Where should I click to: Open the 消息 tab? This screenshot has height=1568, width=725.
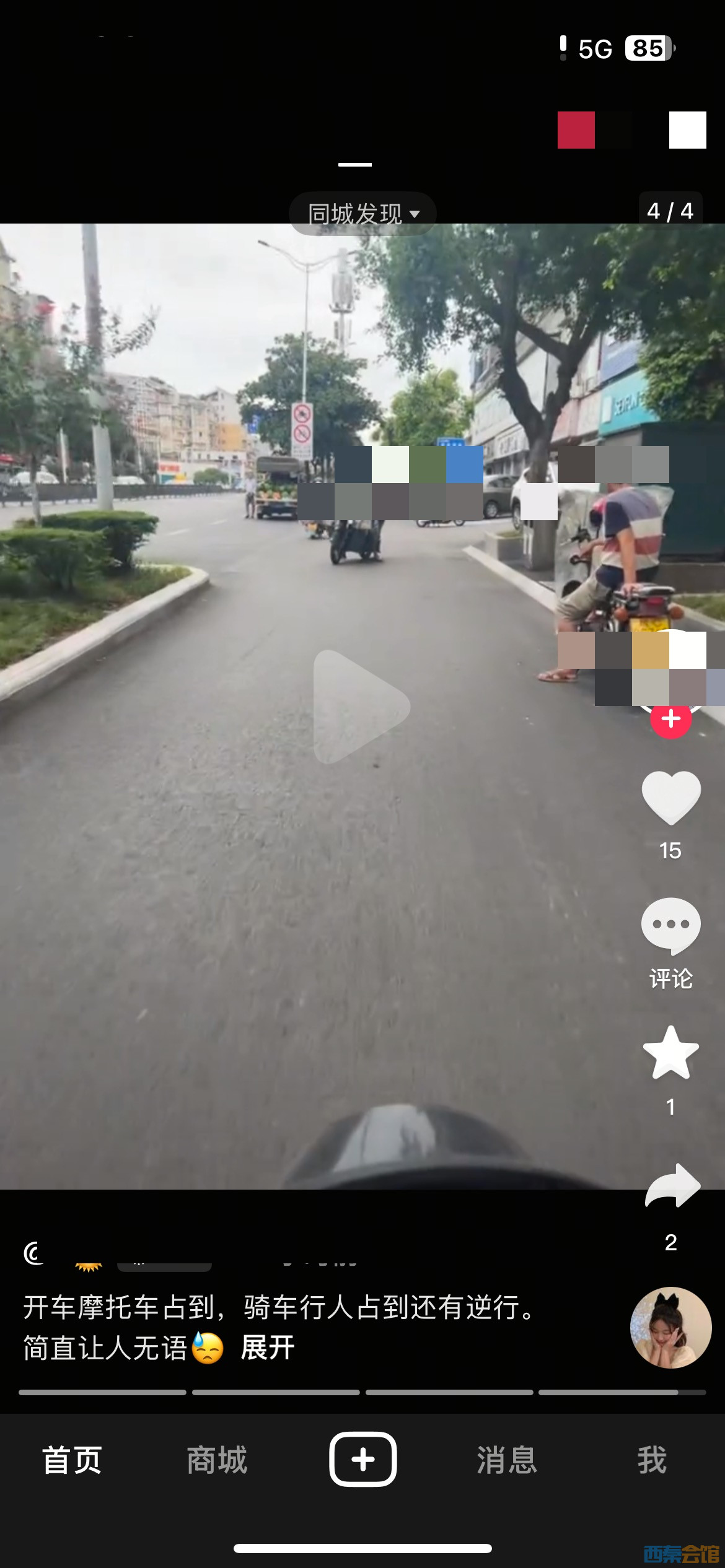coord(507,1460)
